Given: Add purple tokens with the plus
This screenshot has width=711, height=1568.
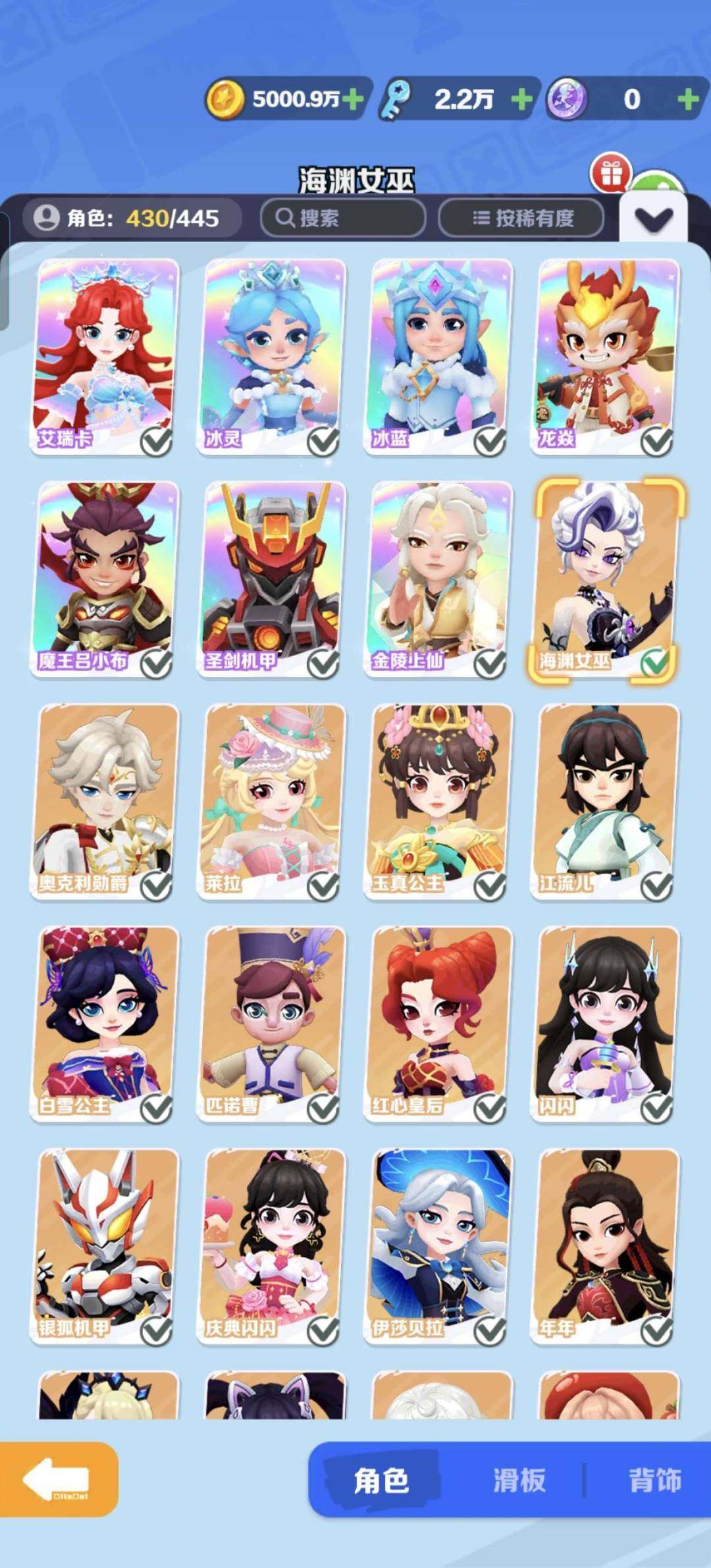Looking at the screenshot, I should (x=688, y=99).
